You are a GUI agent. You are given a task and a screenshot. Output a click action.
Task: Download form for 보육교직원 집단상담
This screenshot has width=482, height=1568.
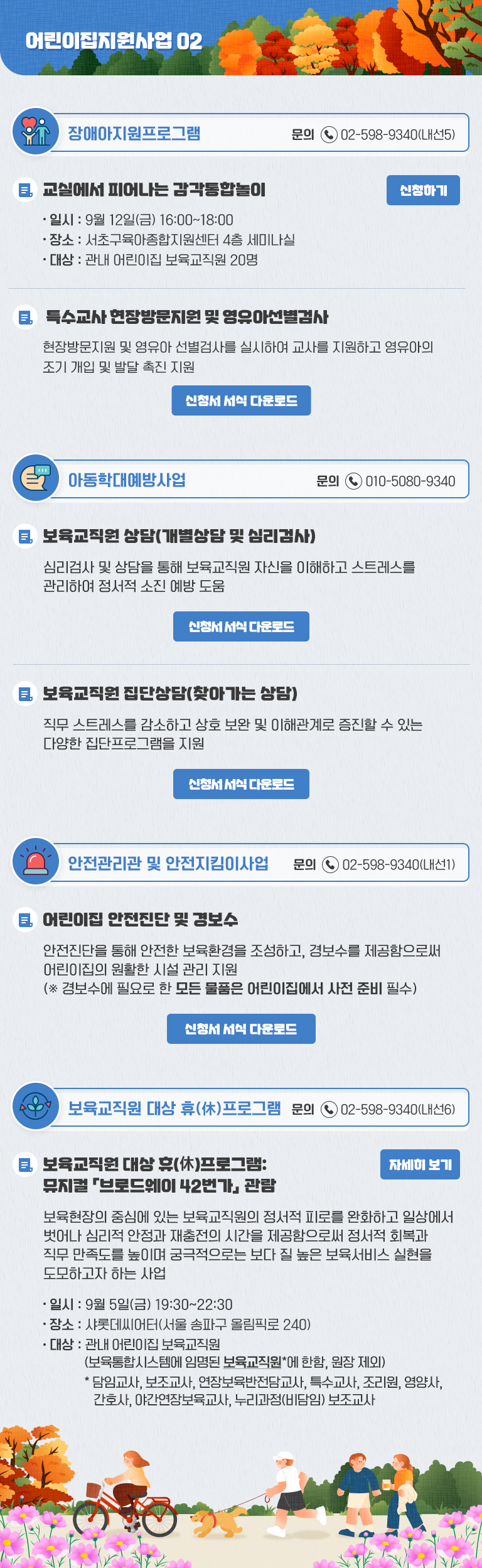[241, 784]
